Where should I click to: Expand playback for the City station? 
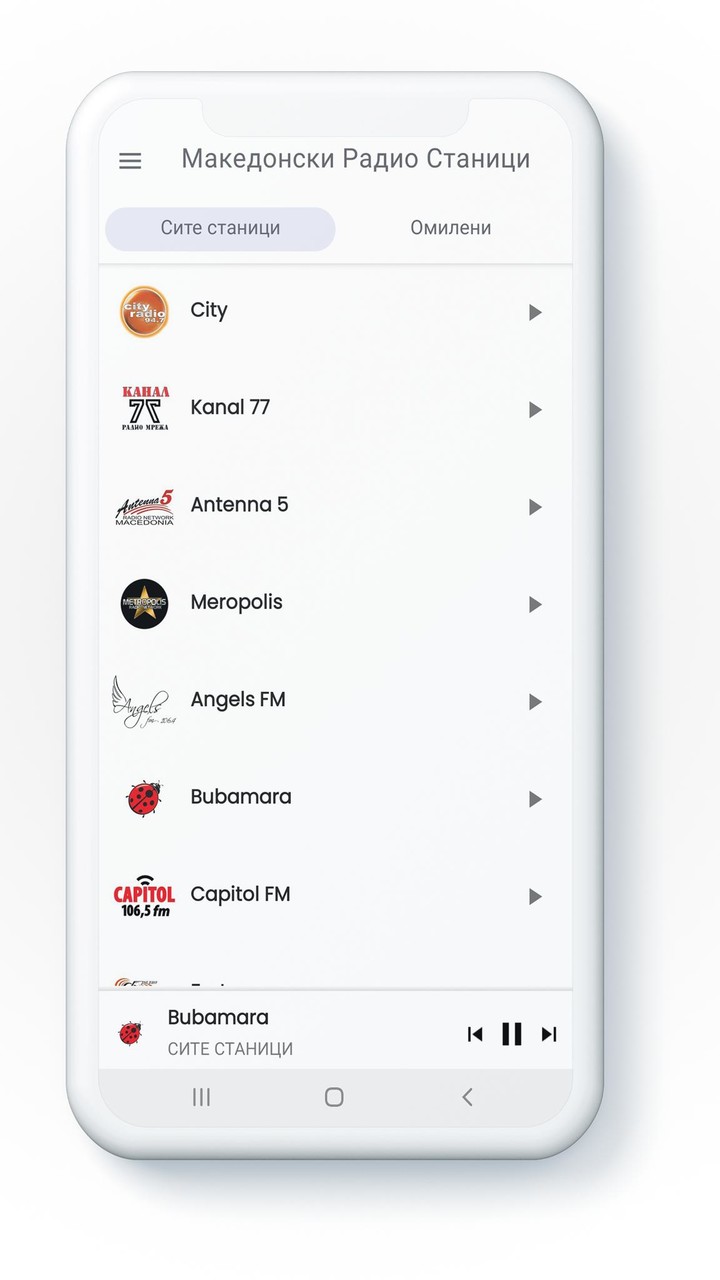click(x=534, y=312)
